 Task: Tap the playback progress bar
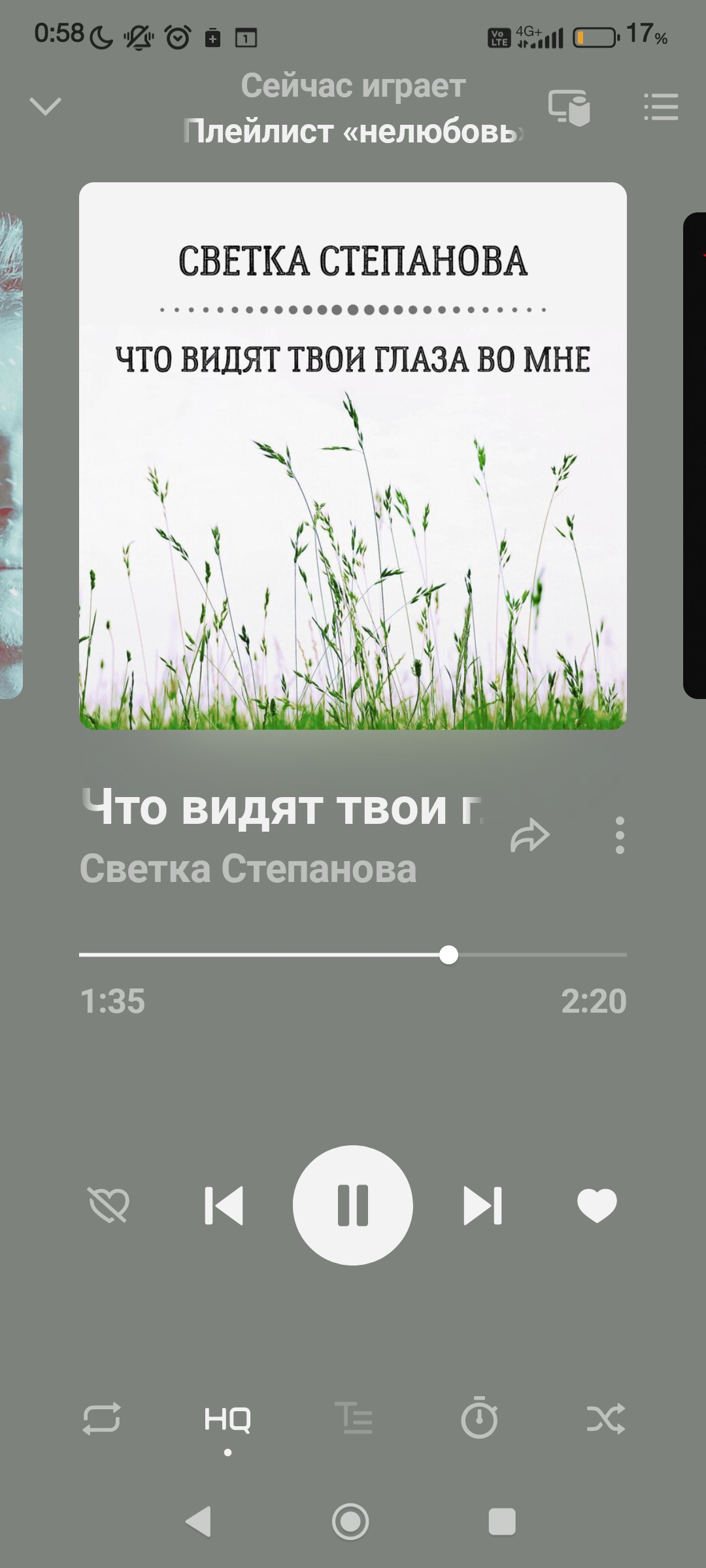(353, 955)
